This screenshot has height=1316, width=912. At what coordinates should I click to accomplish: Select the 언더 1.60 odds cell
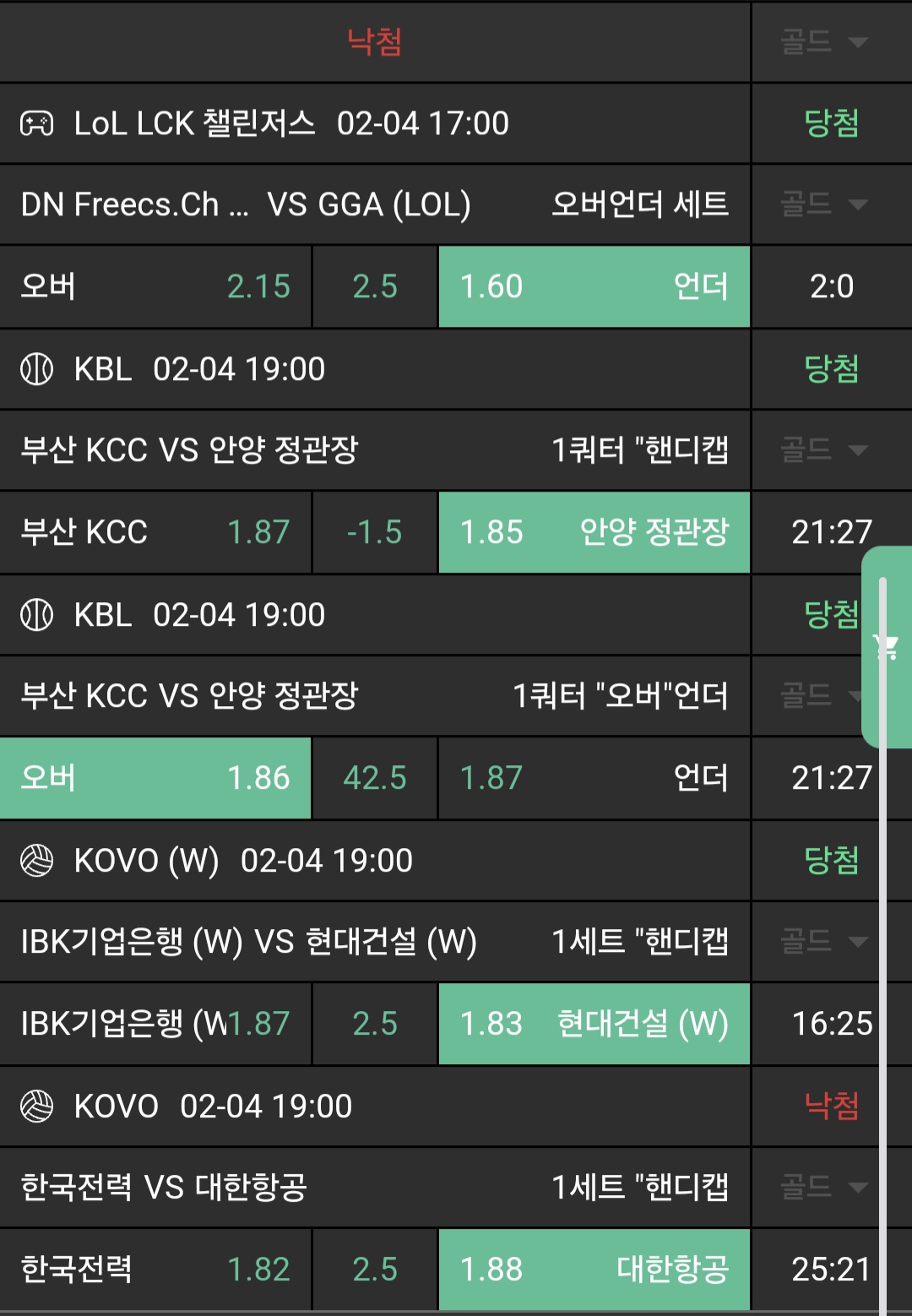pos(594,286)
